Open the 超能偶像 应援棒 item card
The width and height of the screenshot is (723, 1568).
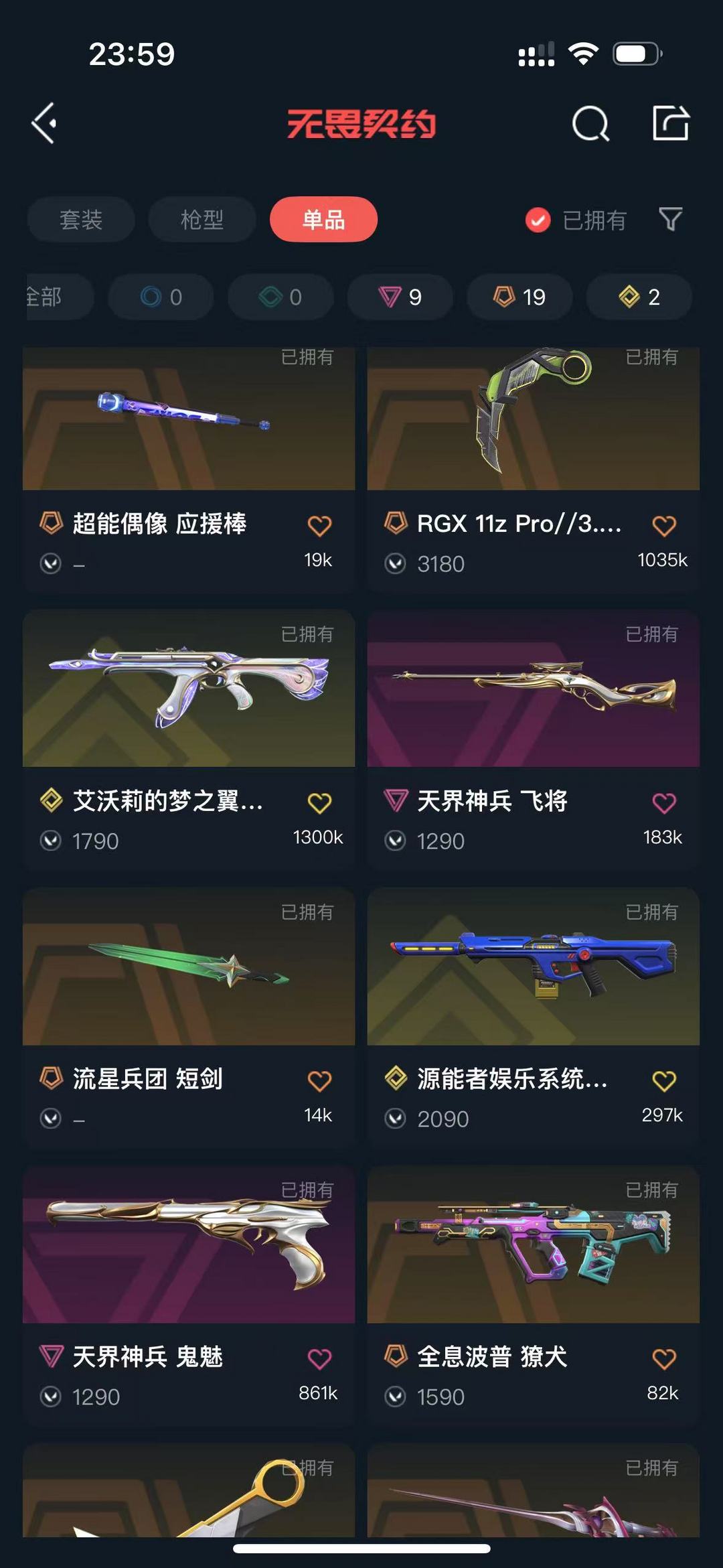189,469
